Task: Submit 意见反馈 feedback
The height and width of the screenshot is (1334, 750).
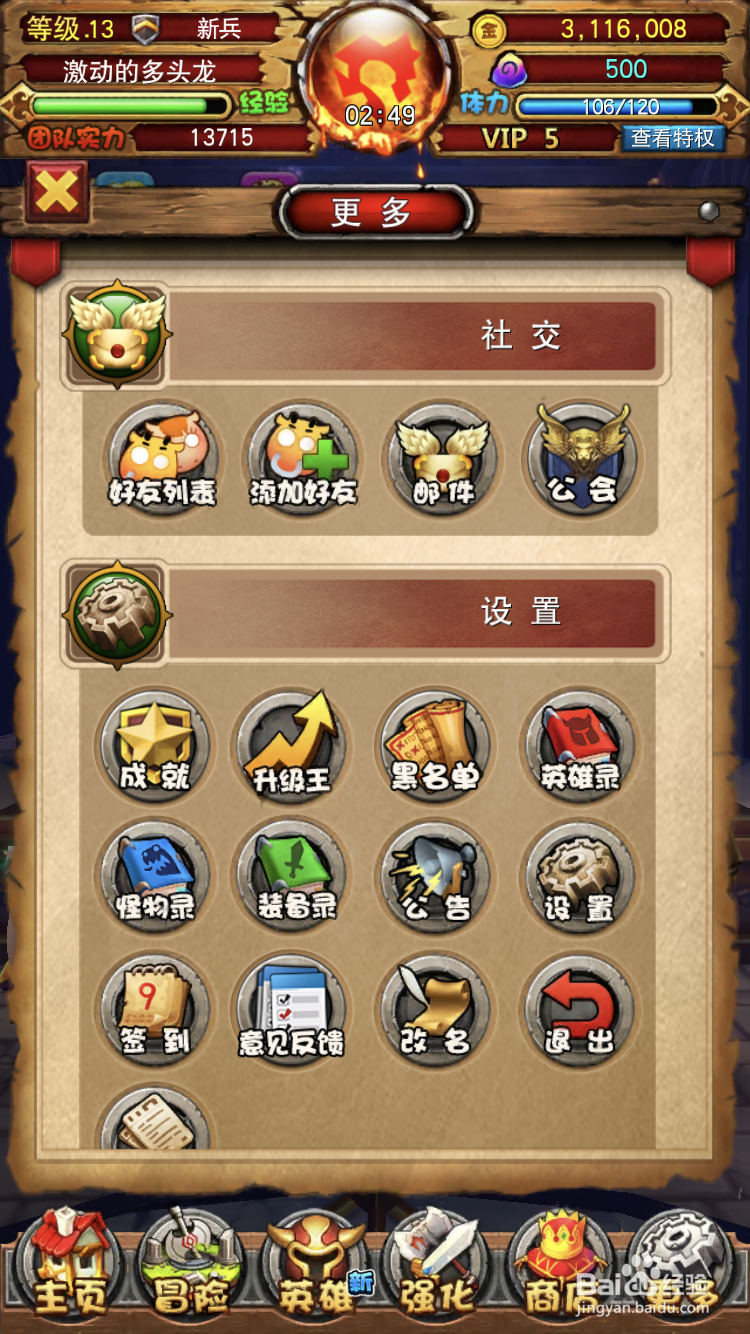Action: coord(291,1012)
